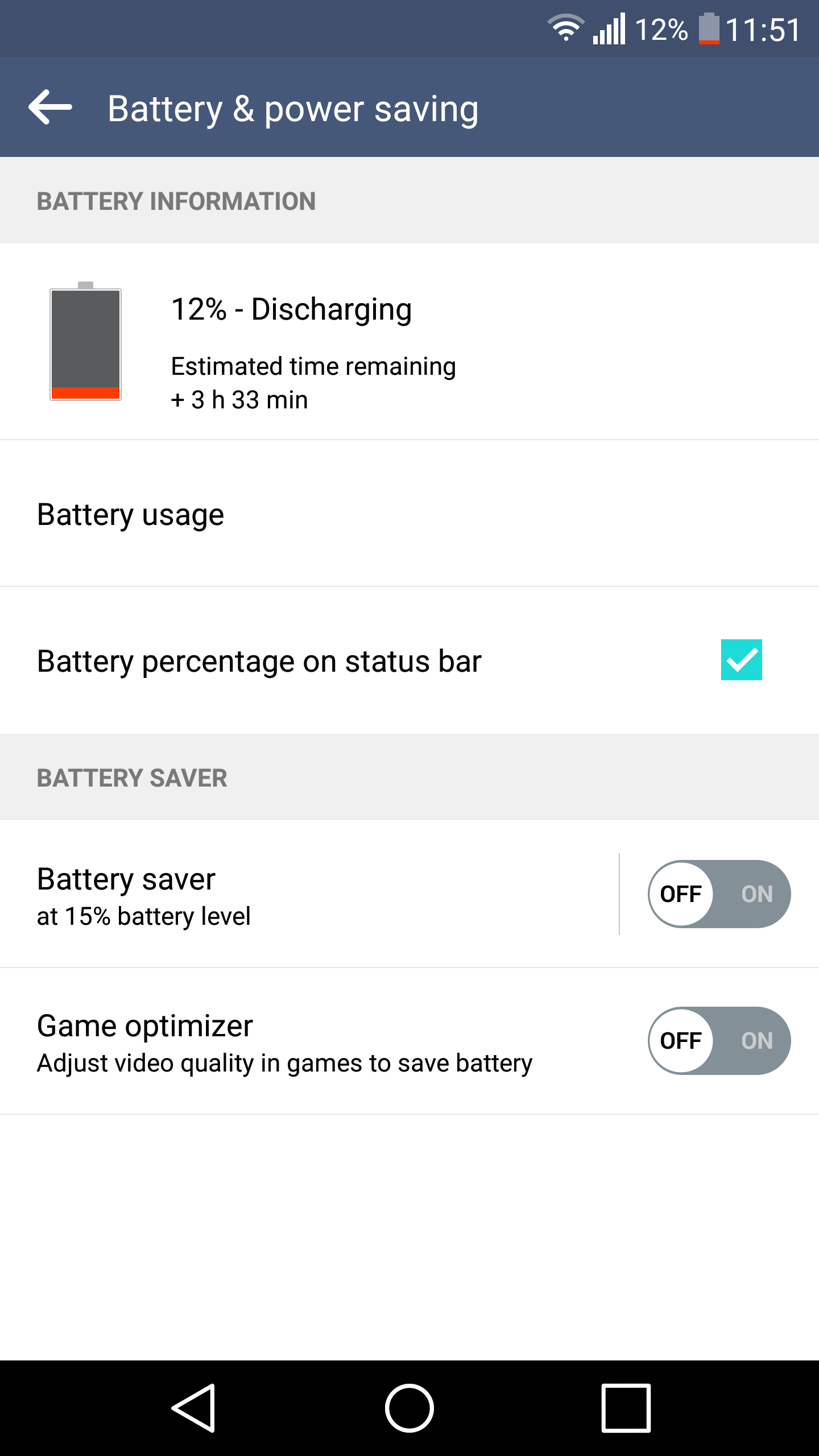Open Battery saver settings
819x1456 pixels.
coord(307,894)
